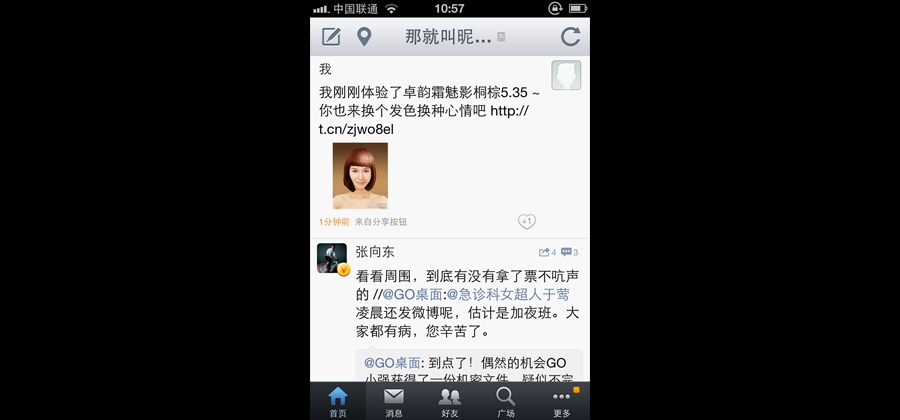This screenshot has height=420, width=900.
Task: Tap the +1 like icon on my post
Action: [x=526, y=221]
